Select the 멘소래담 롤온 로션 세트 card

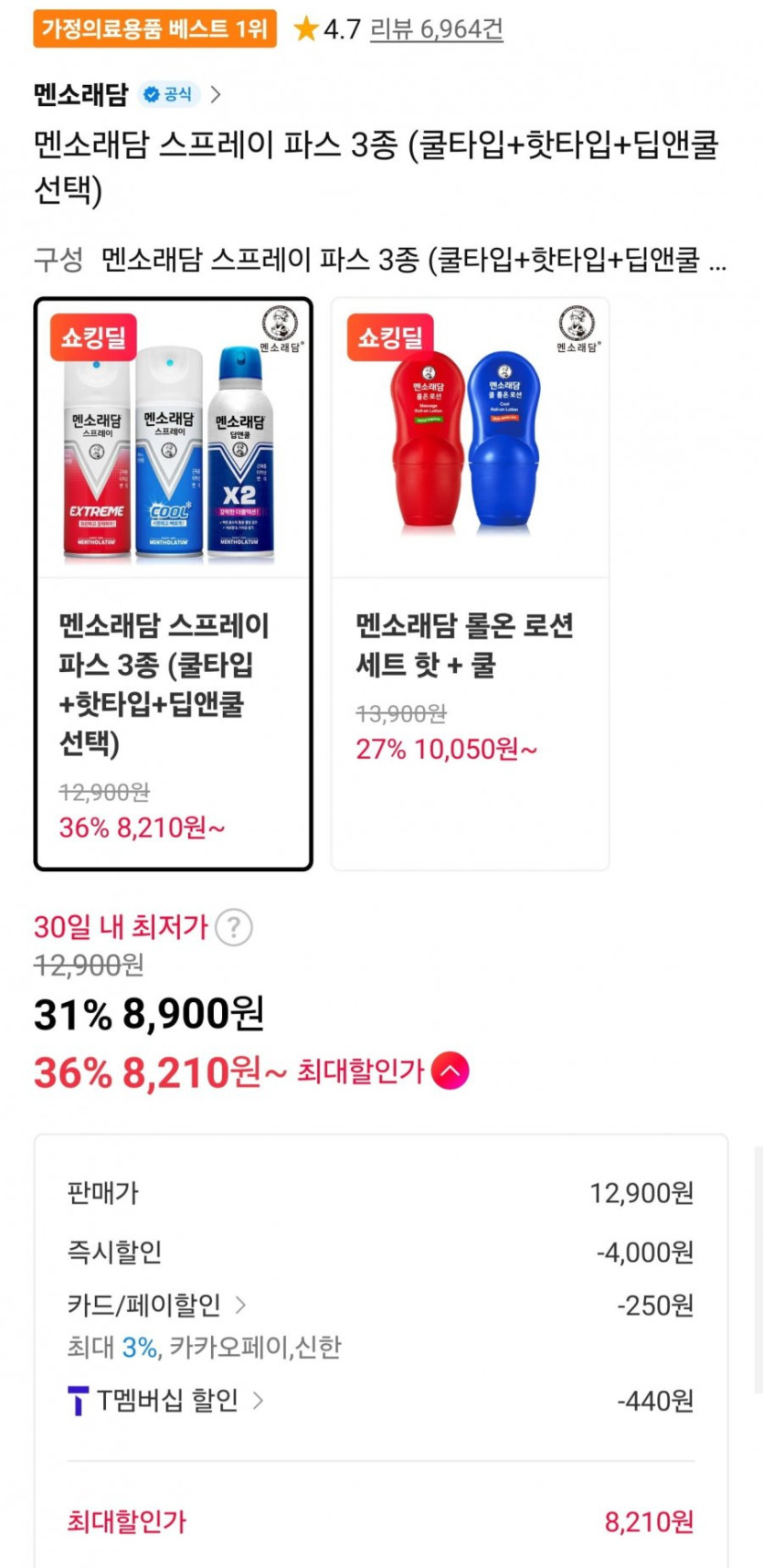(x=470, y=583)
